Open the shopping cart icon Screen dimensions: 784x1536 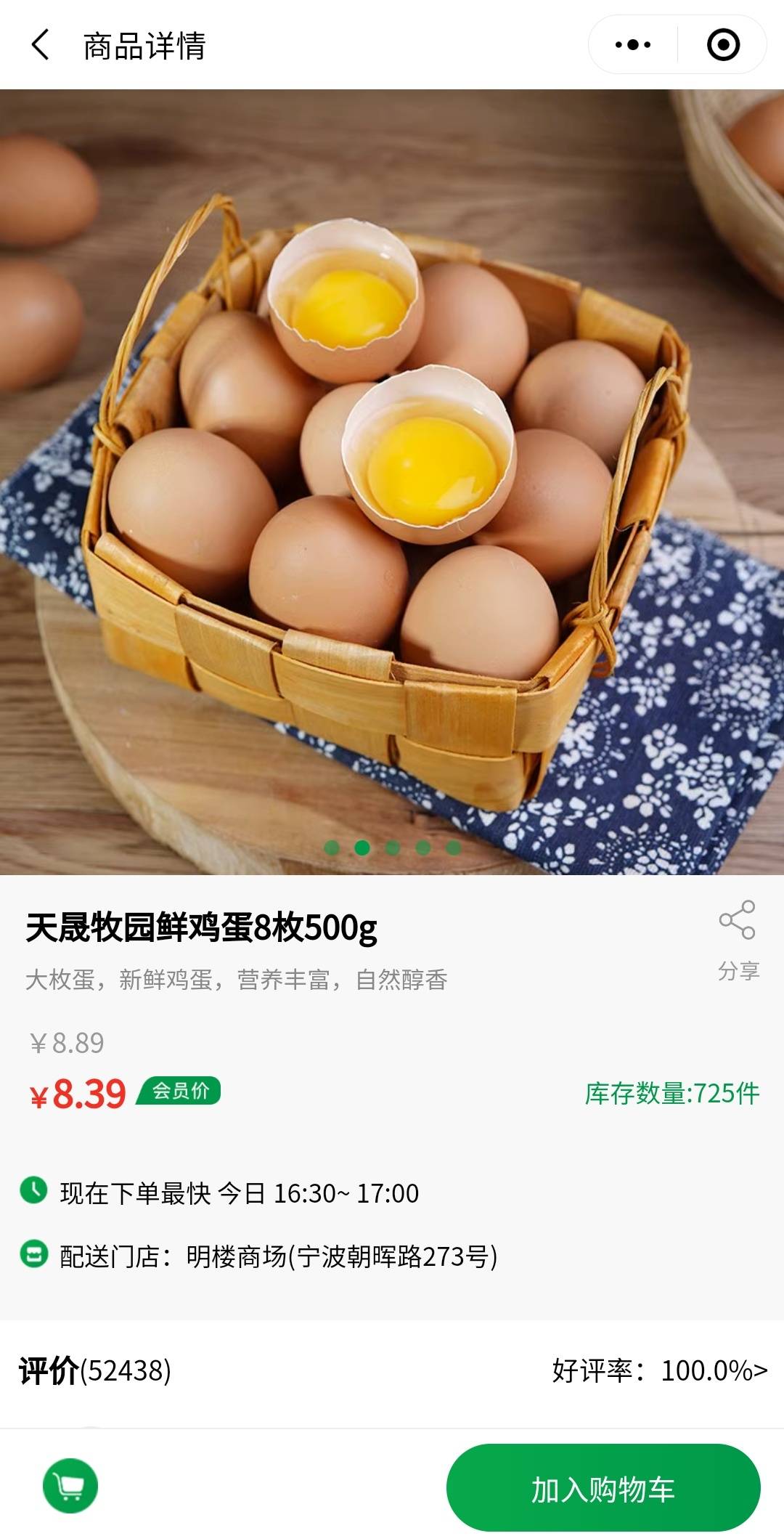click(x=70, y=1486)
